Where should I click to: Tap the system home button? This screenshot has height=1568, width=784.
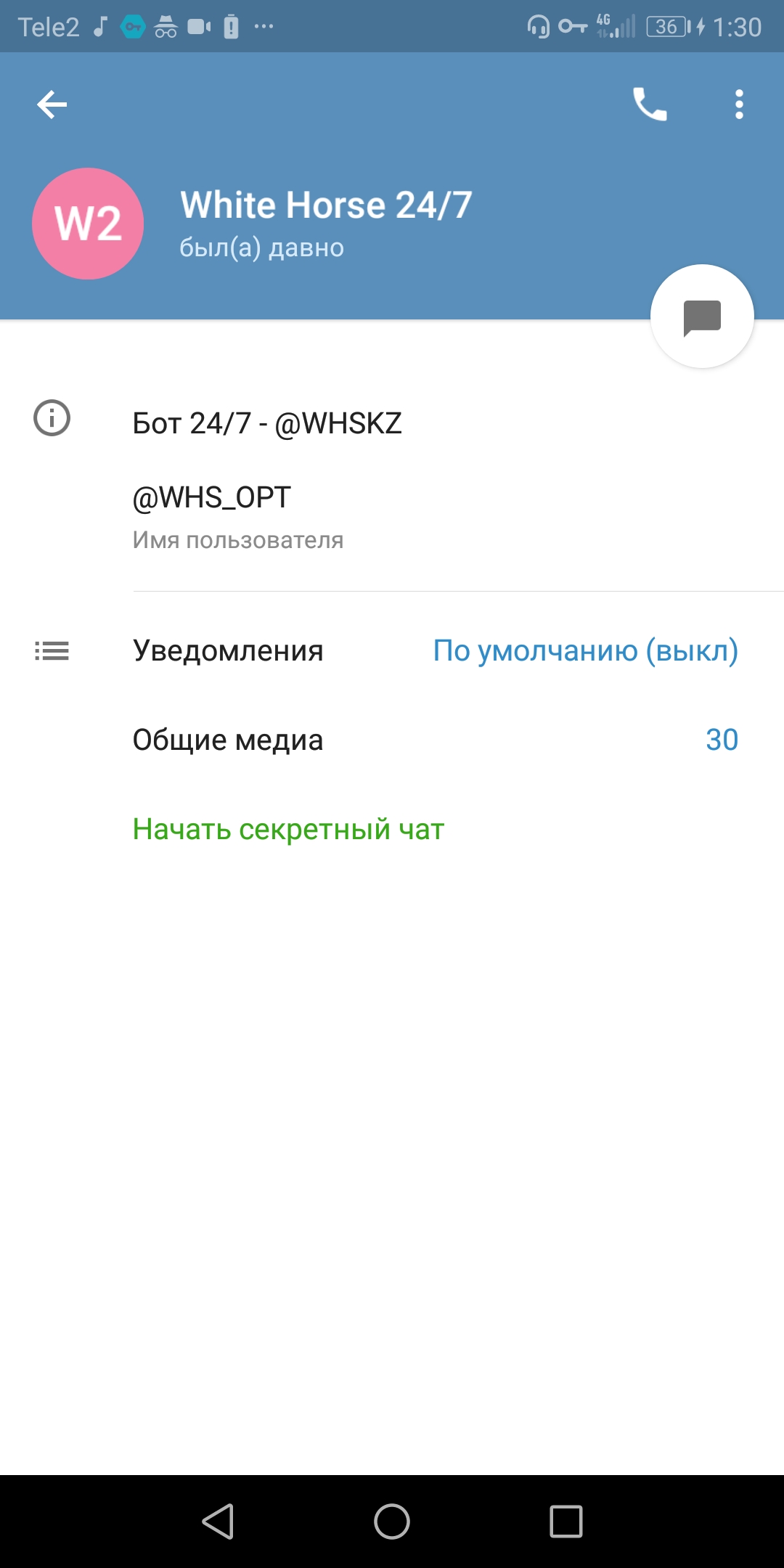point(392,1522)
